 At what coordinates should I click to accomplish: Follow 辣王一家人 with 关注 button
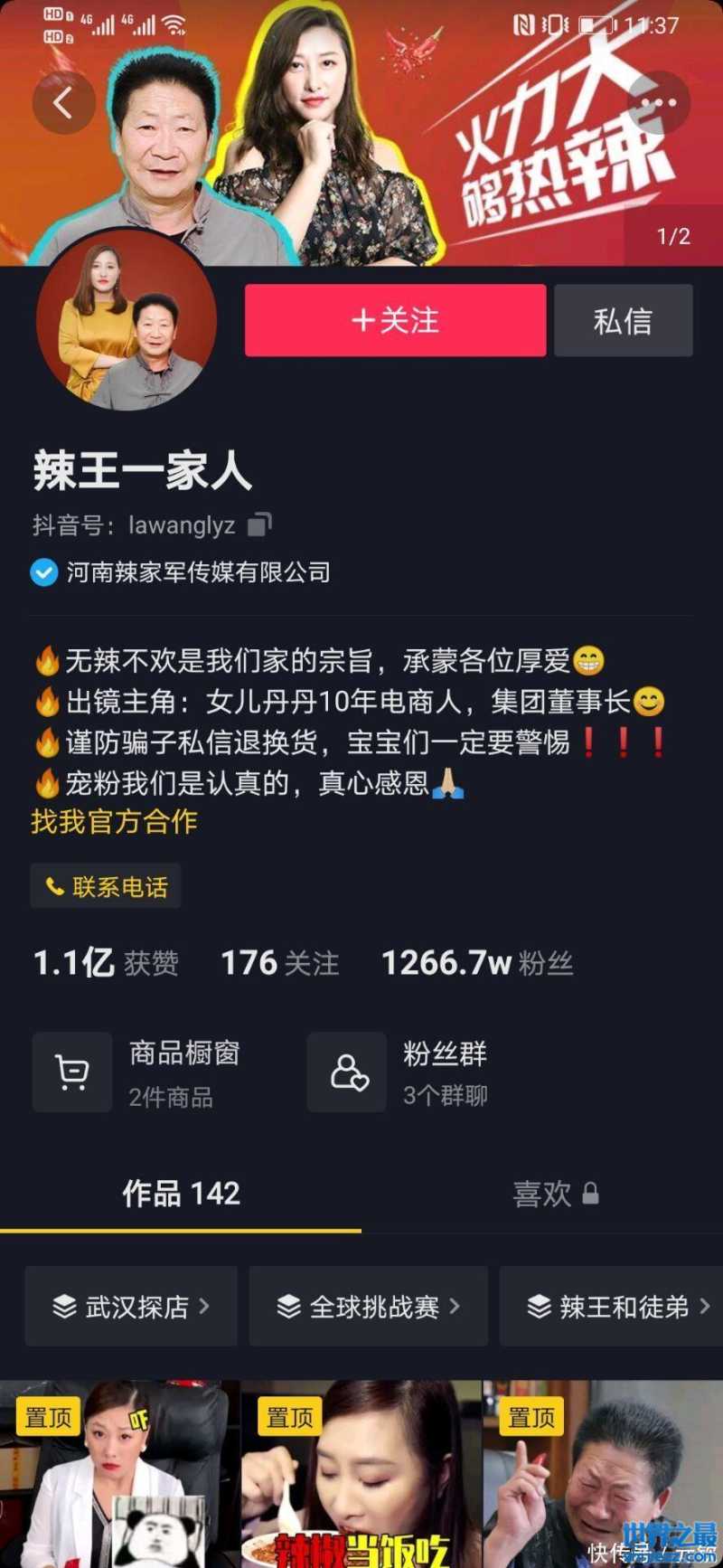[x=395, y=320]
